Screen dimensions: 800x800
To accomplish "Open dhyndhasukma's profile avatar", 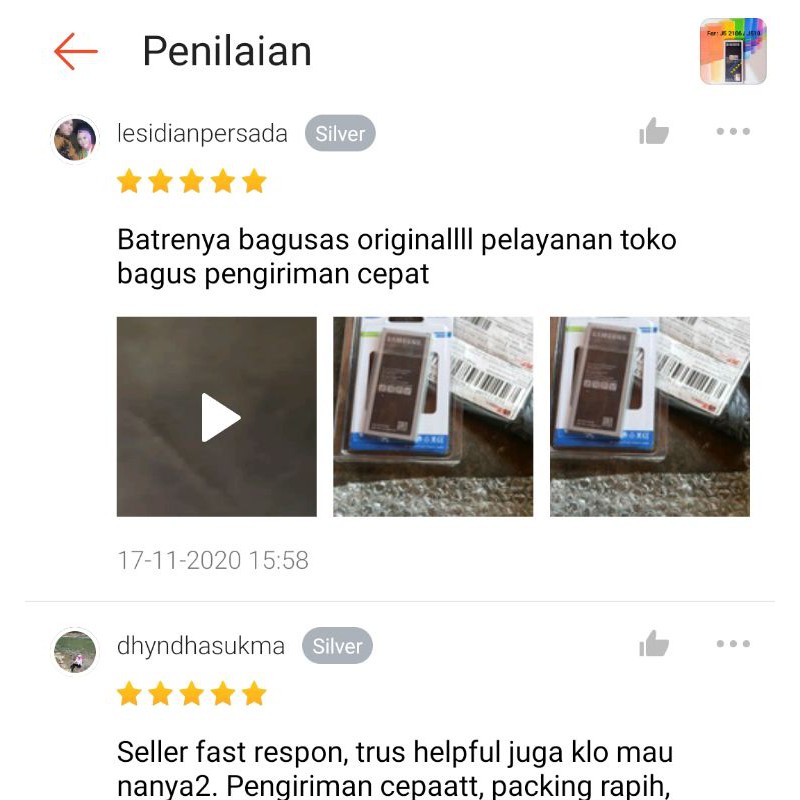I will tap(75, 651).
